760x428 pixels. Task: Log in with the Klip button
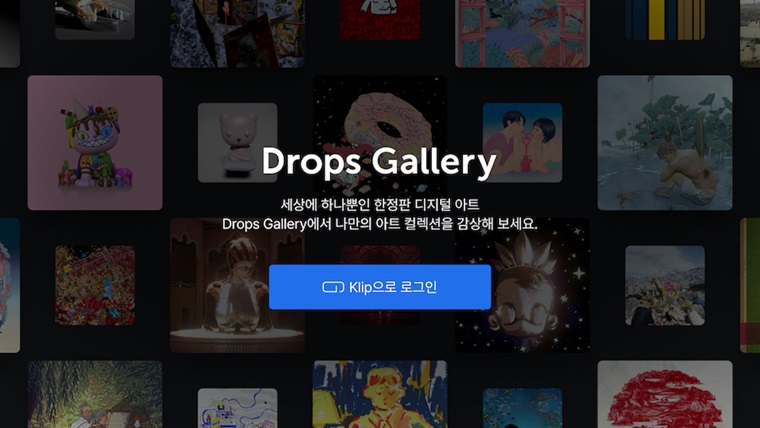(x=379, y=287)
